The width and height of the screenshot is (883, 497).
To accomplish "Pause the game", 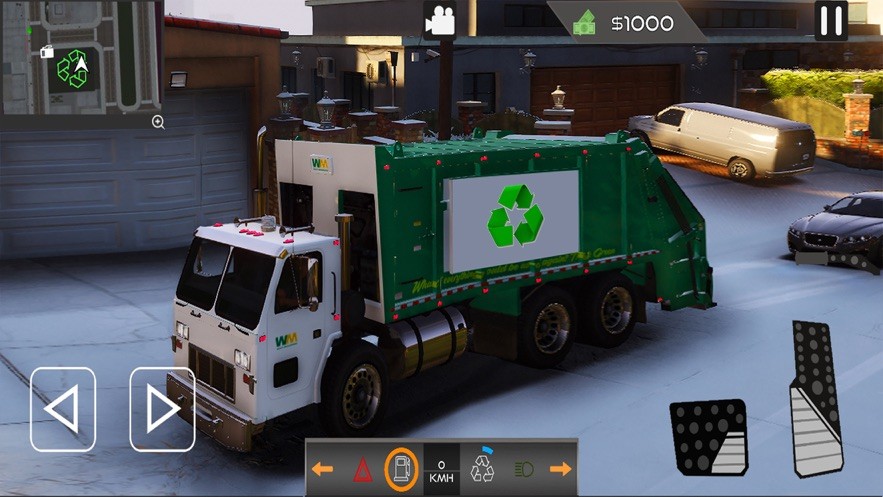I will click(831, 21).
